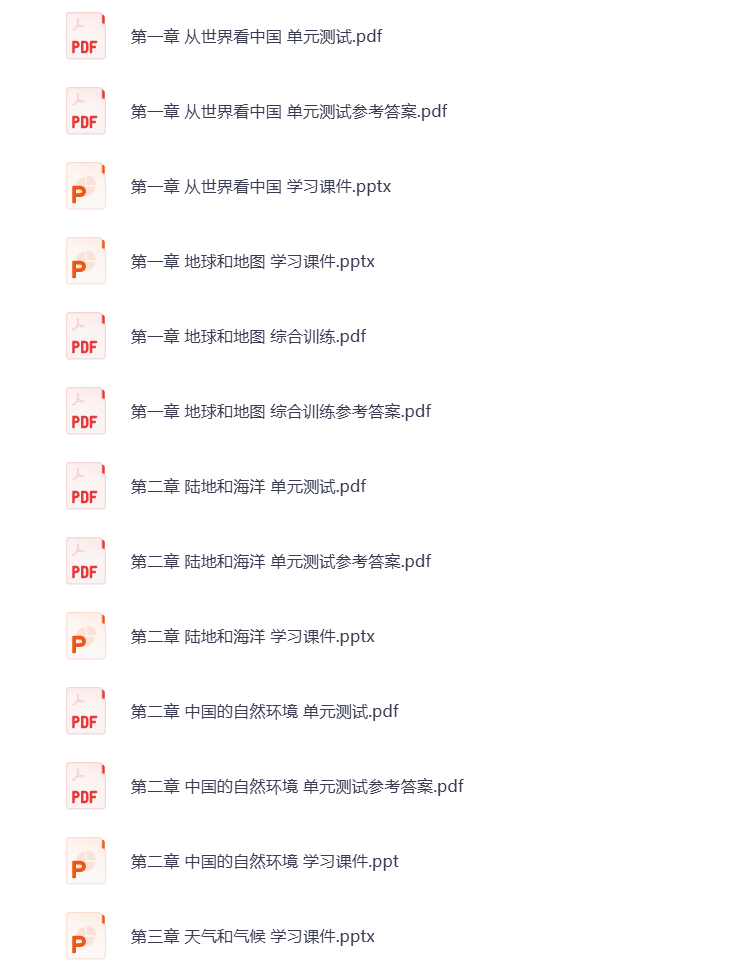The width and height of the screenshot is (735, 967).
Task: Click the PowerPoint icon for 第三章 天气和气候 学习课件
Action: point(85,935)
